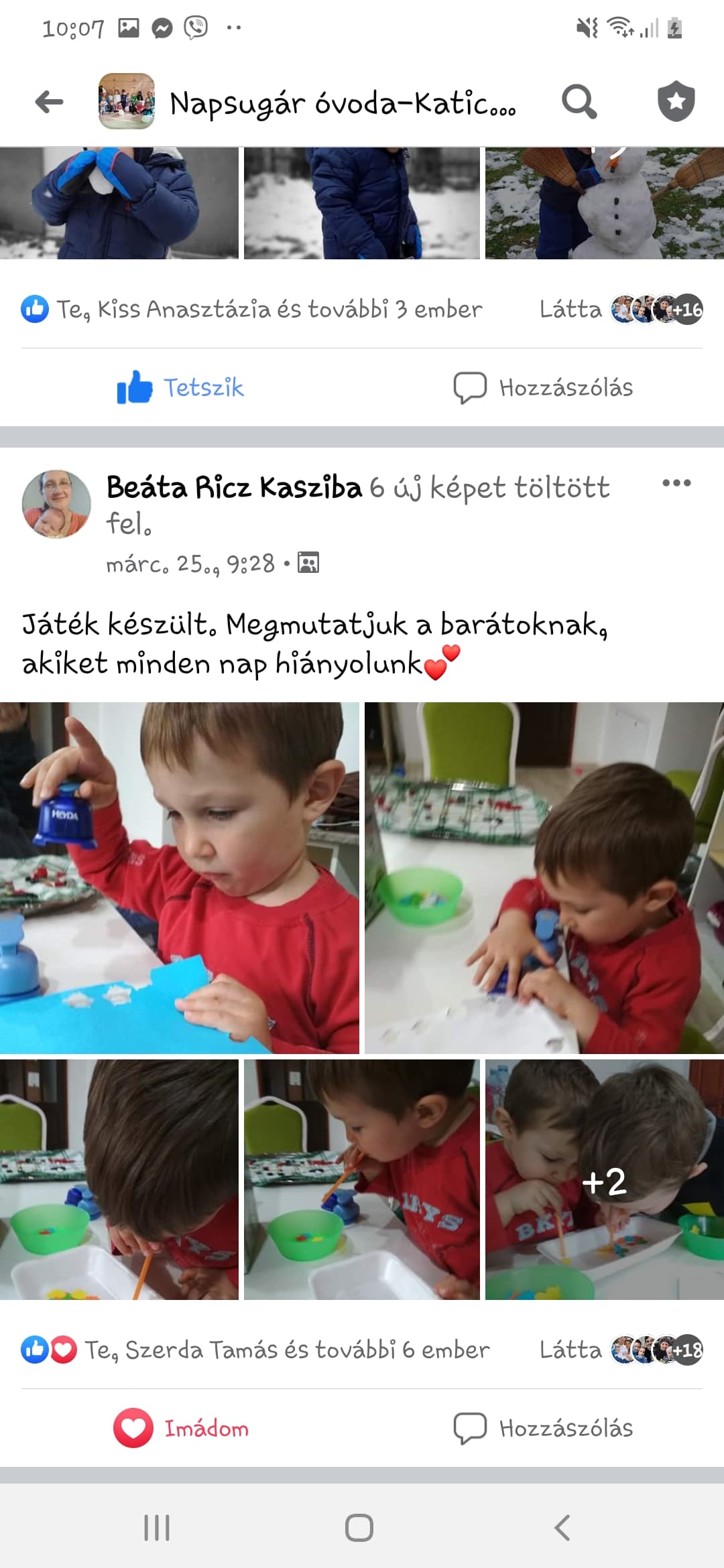View who saw the snowman post
The width and height of the screenshot is (724, 1568).
coord(621,310)
